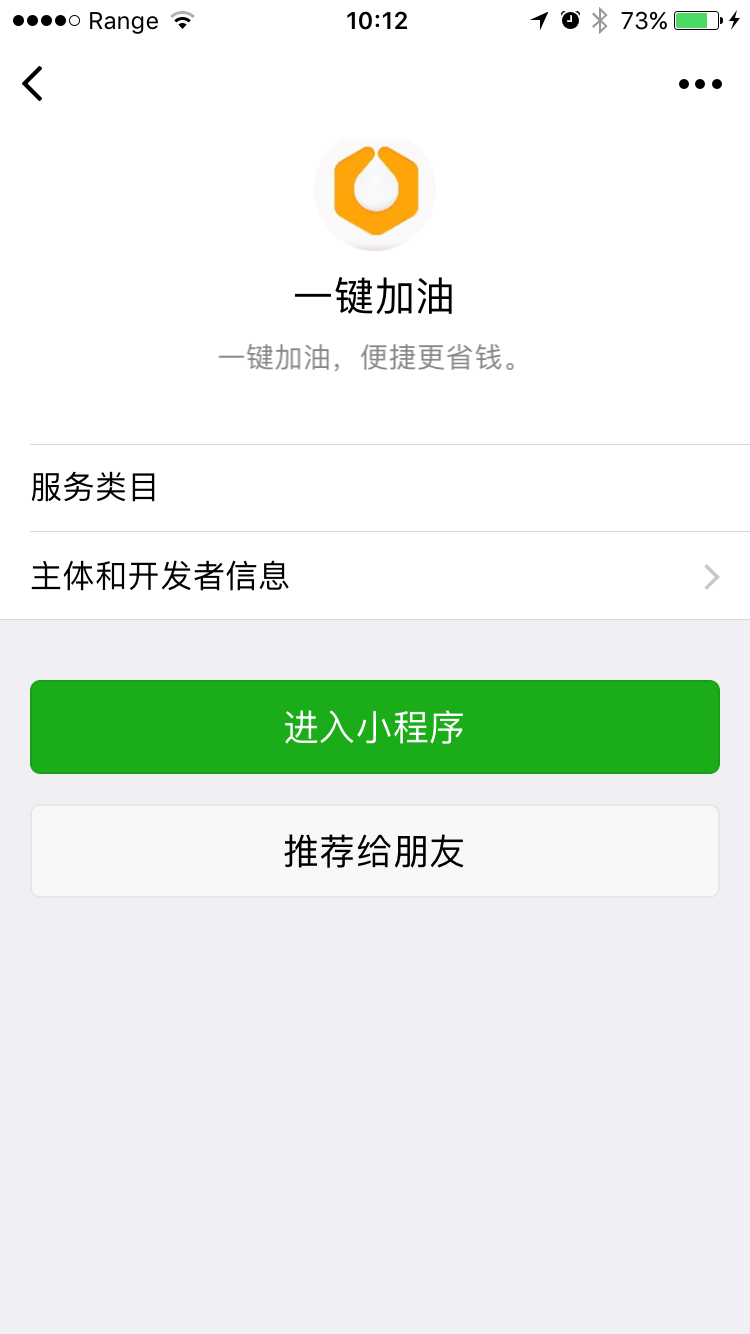Screen dimensions: 750x1334
Task: Tap the carrier name Range
Action: 124,20
